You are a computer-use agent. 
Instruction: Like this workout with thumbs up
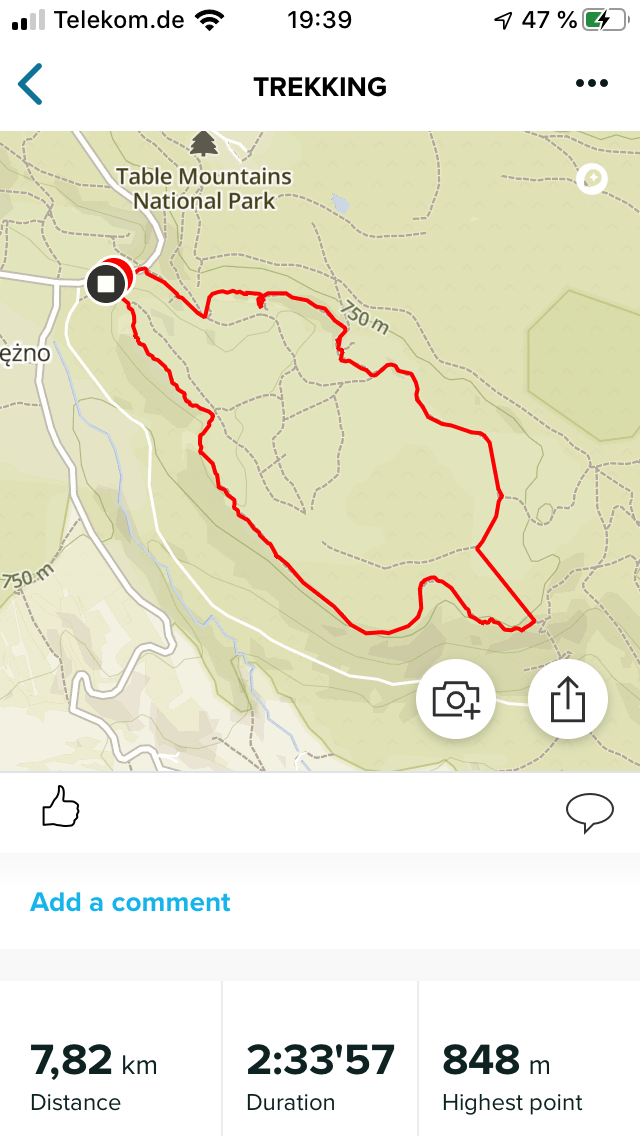[x=60, y=806]
